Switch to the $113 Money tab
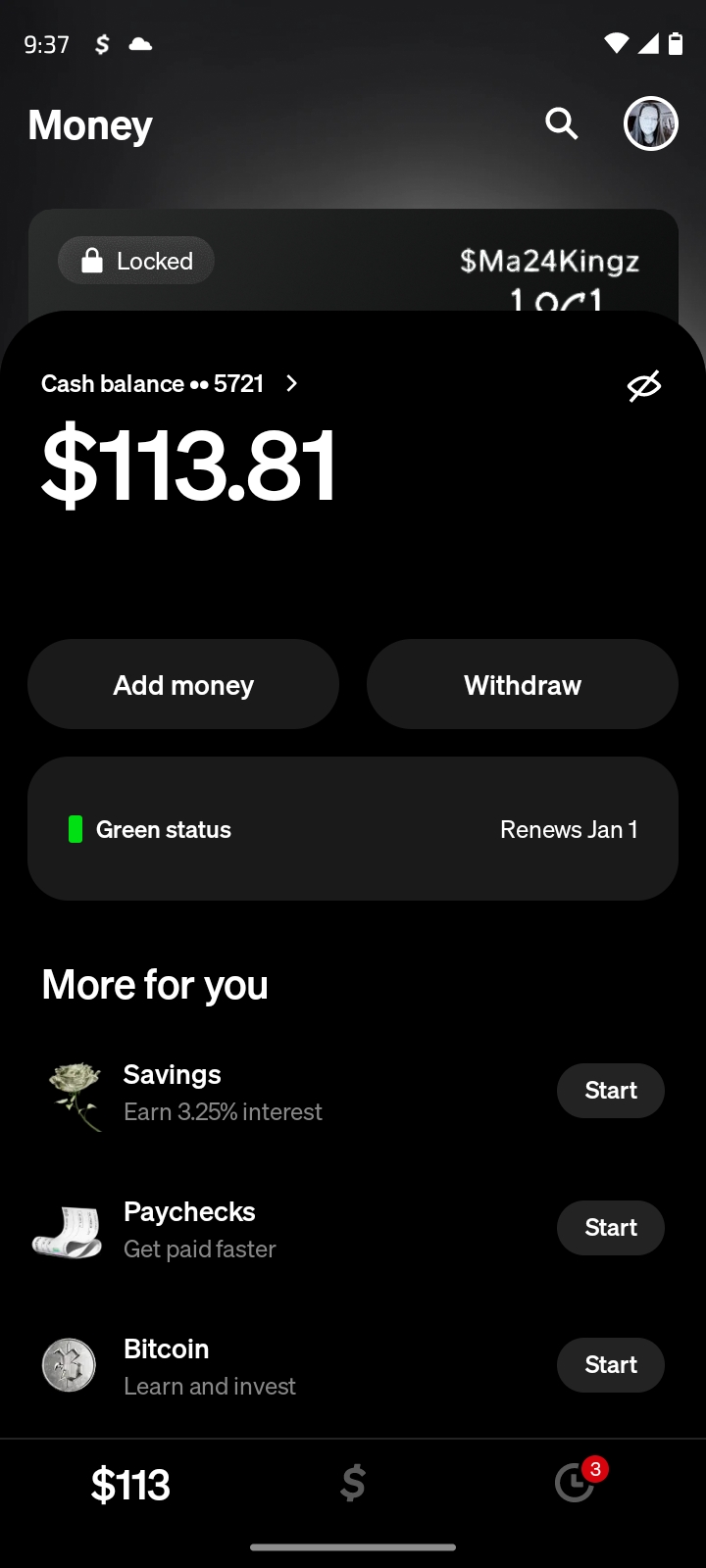 click(x=130, y=1485)
